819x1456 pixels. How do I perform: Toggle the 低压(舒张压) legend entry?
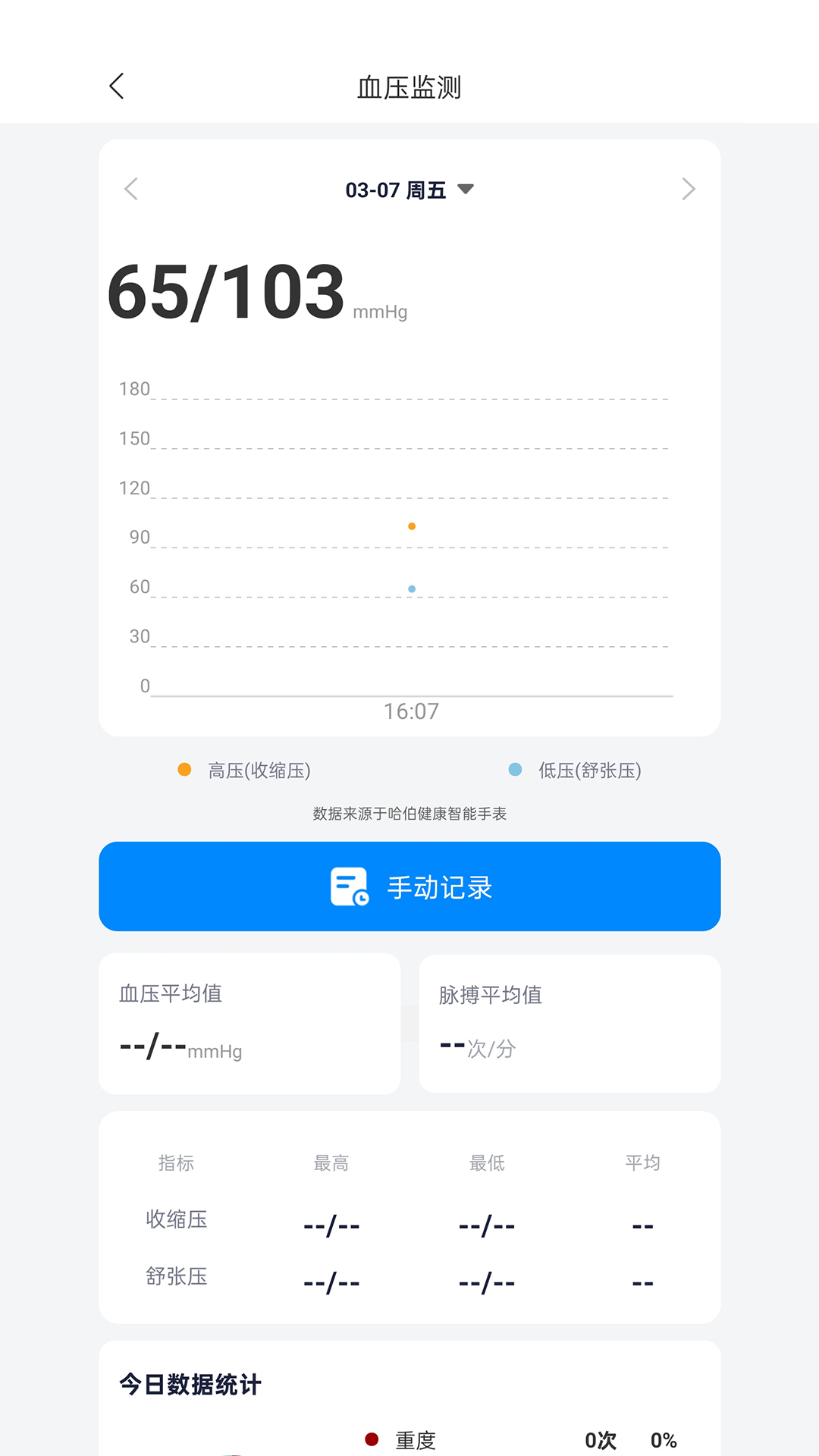591,770
